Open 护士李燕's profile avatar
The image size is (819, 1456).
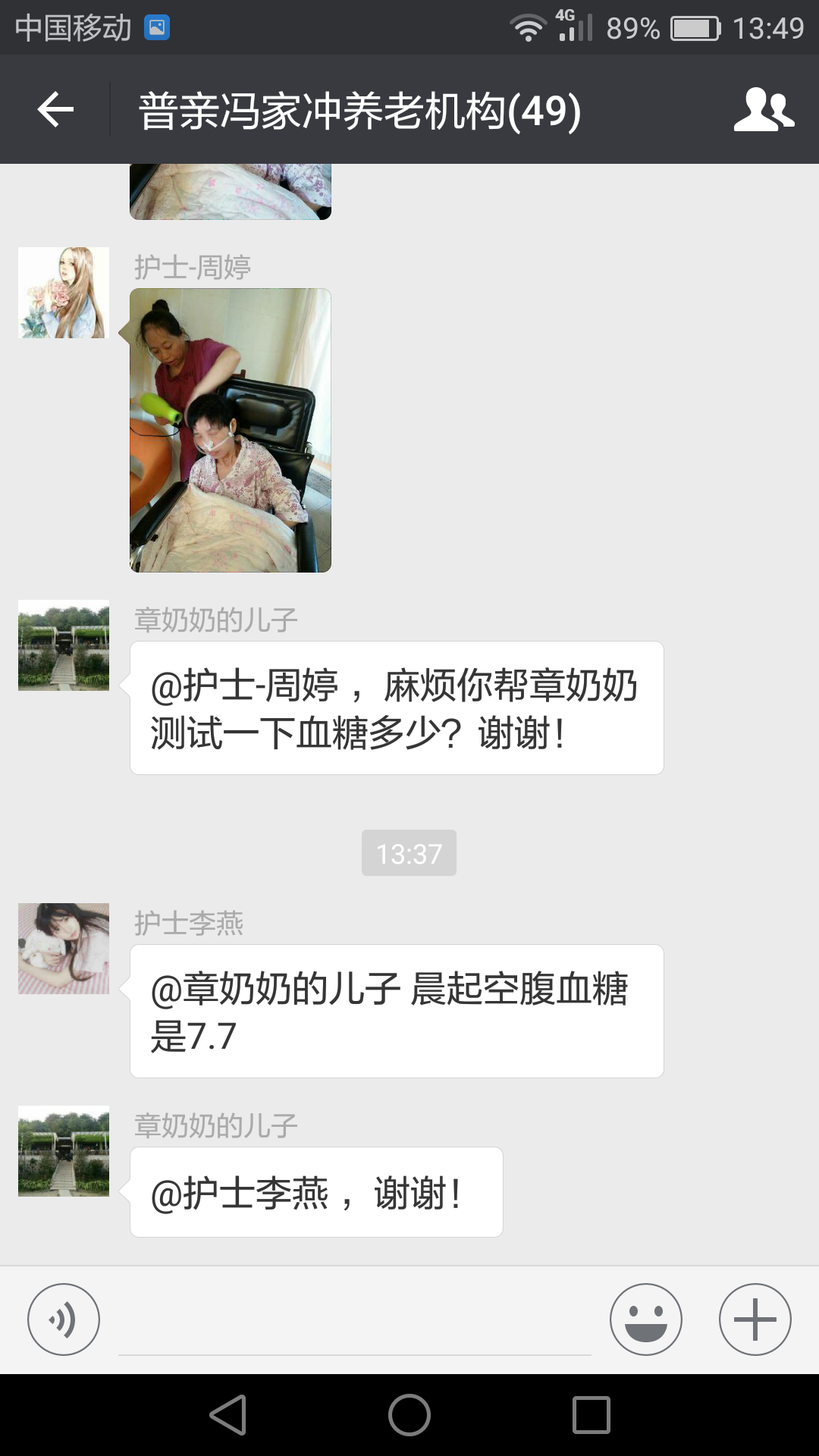(64, 949)
